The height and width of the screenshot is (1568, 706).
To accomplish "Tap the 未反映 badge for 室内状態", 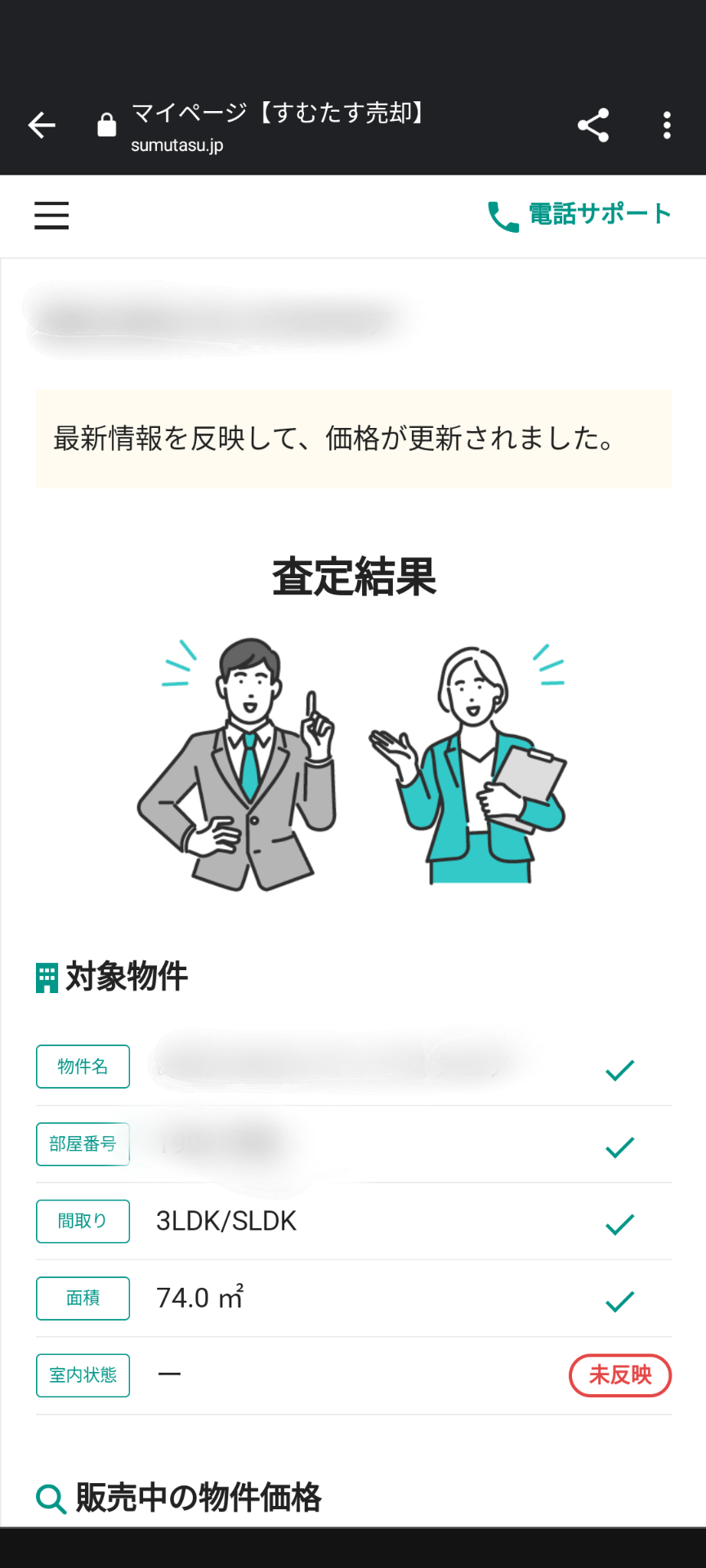I will tap(620, 1375).
